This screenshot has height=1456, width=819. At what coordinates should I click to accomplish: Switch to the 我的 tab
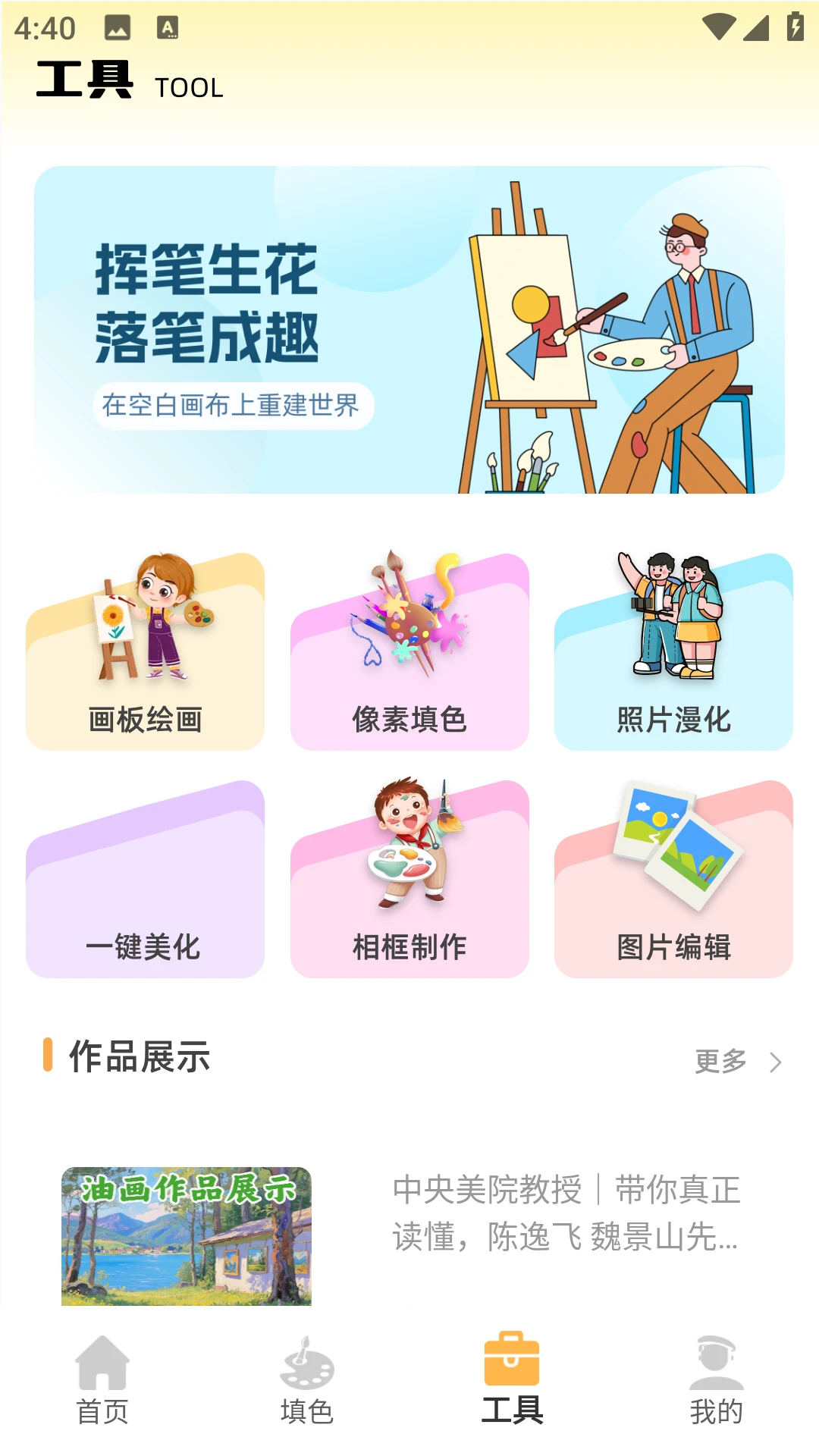click(x=717, y=1380)
